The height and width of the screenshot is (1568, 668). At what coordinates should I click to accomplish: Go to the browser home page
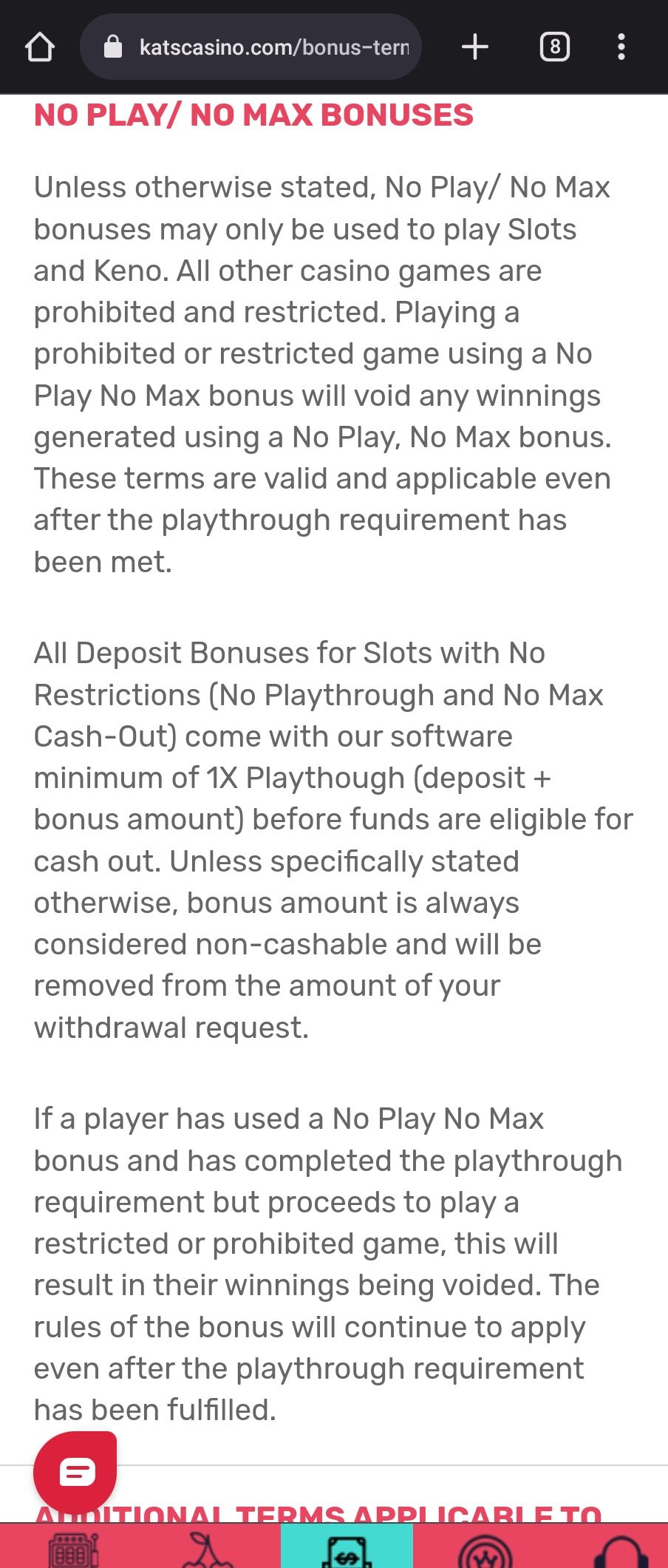tap(40, 48)
